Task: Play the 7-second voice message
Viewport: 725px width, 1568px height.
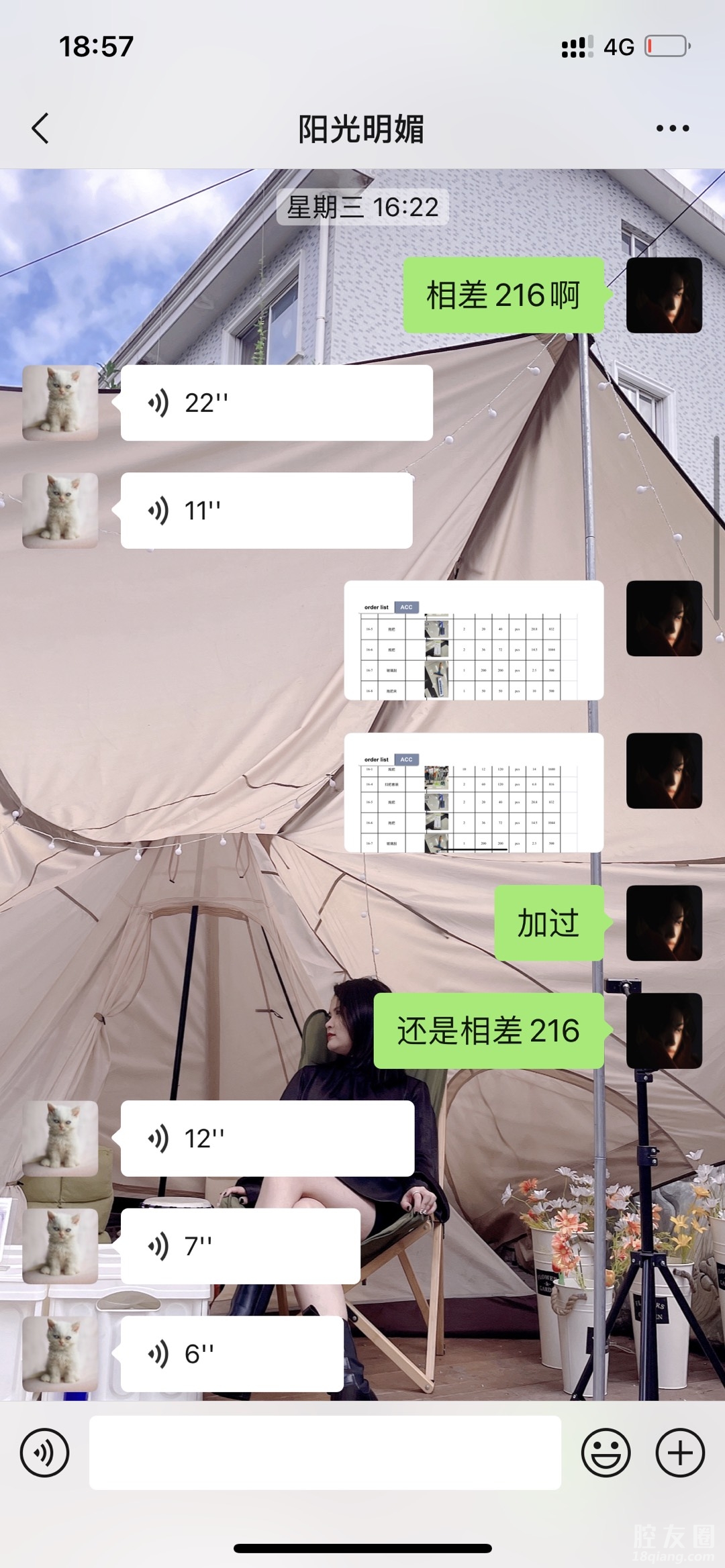Action: click(x=240, y=1246)
